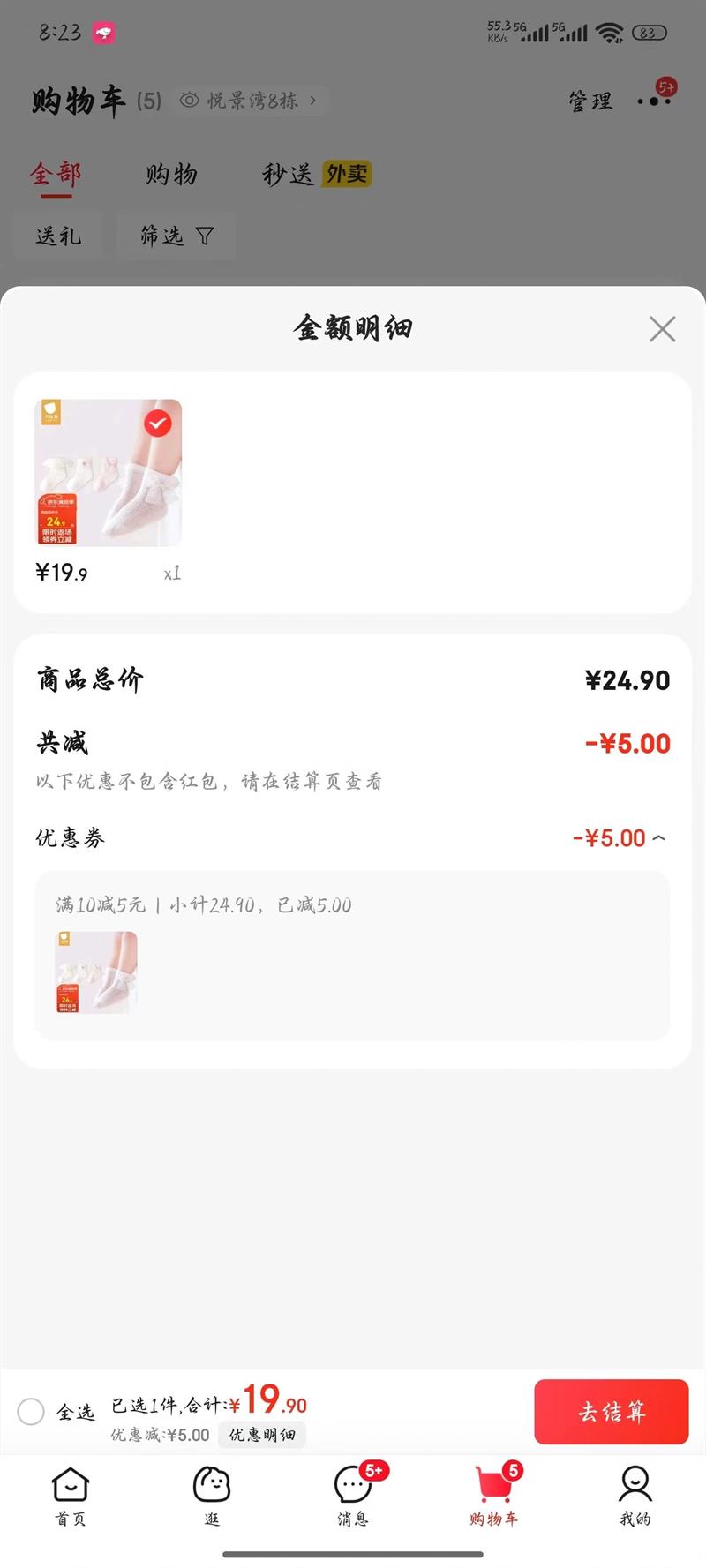Open the 消息 messages tab
The image size is (706, 1568).
point(353,1497)
